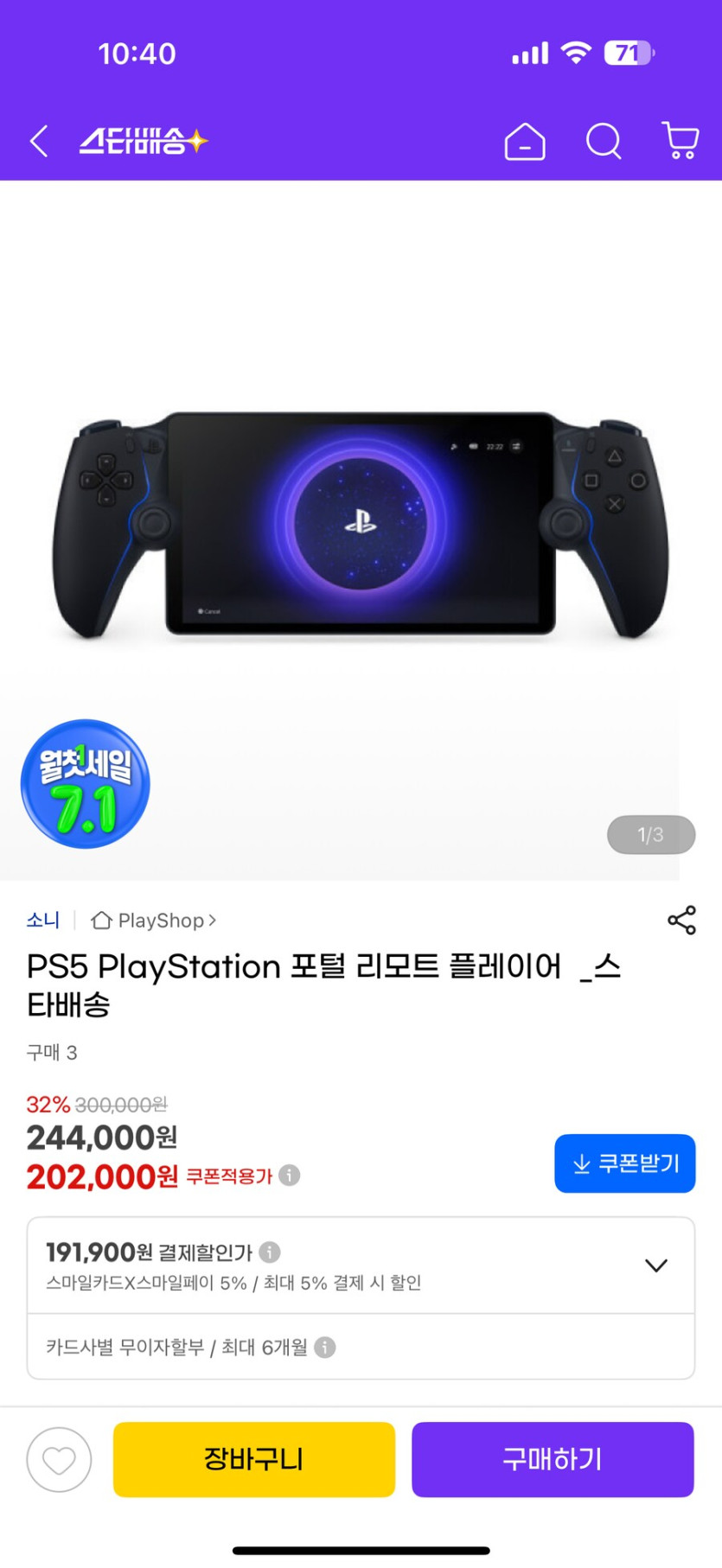Toggle the heart to add to wishlist
Screen dimensions: 722x1568
(59, 1459)
